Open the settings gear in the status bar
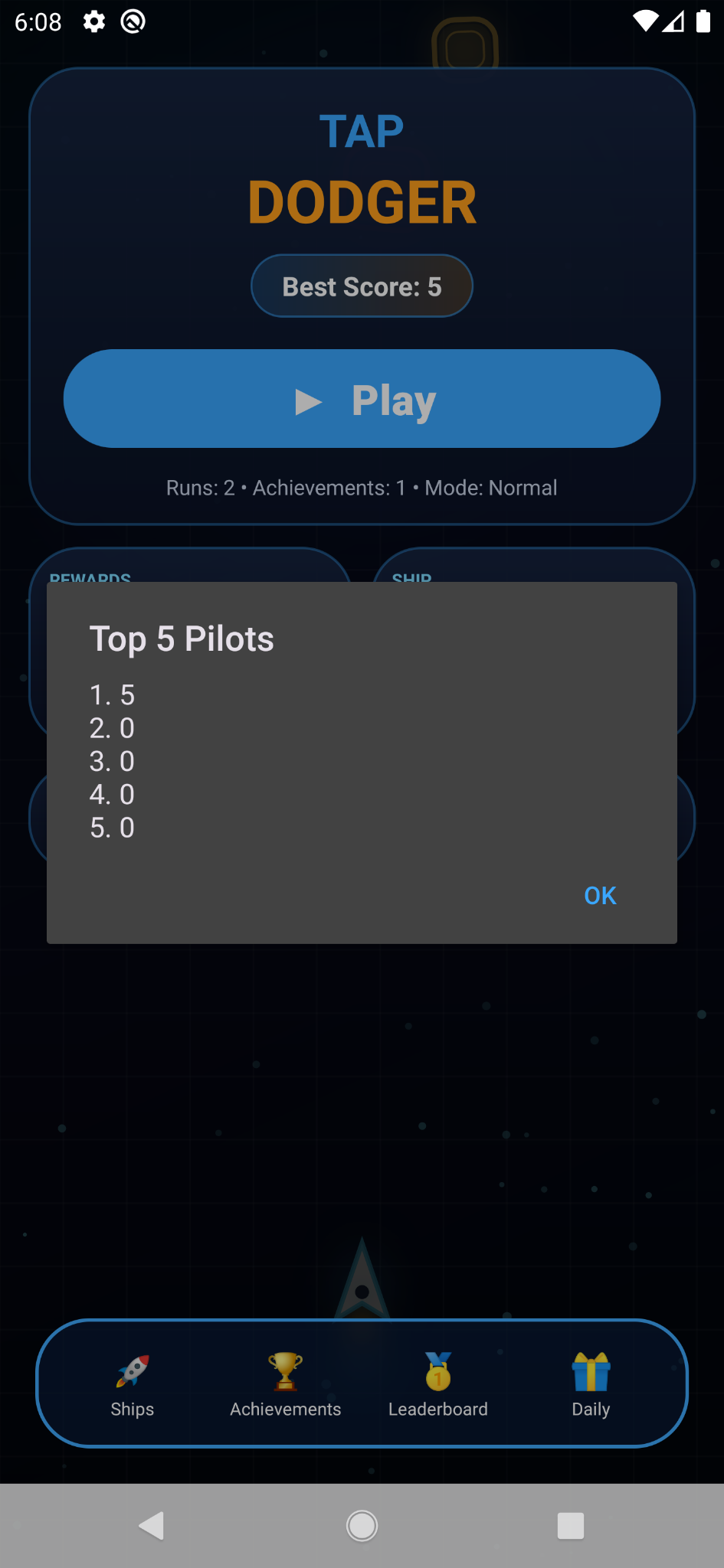The height and width of the screenshot is (1568, 724). click(93, 22)
